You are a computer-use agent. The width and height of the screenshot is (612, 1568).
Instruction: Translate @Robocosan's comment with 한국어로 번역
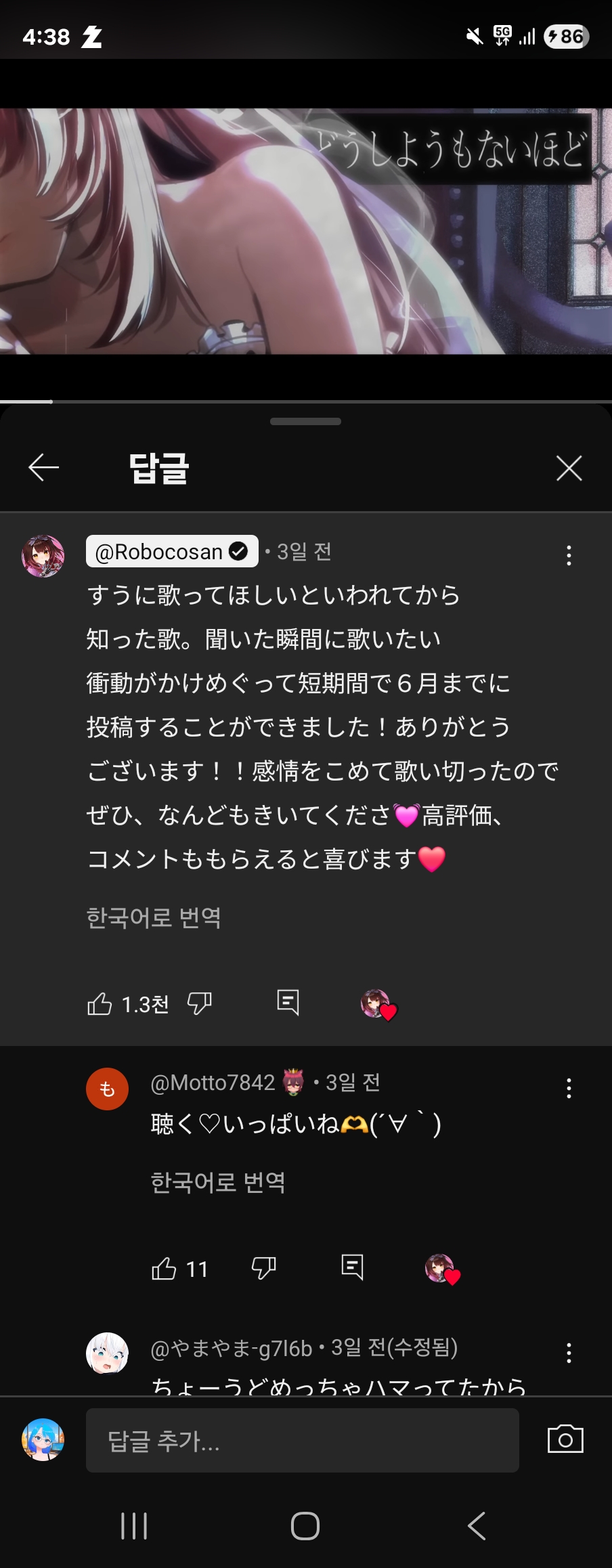tap(154, 917)
